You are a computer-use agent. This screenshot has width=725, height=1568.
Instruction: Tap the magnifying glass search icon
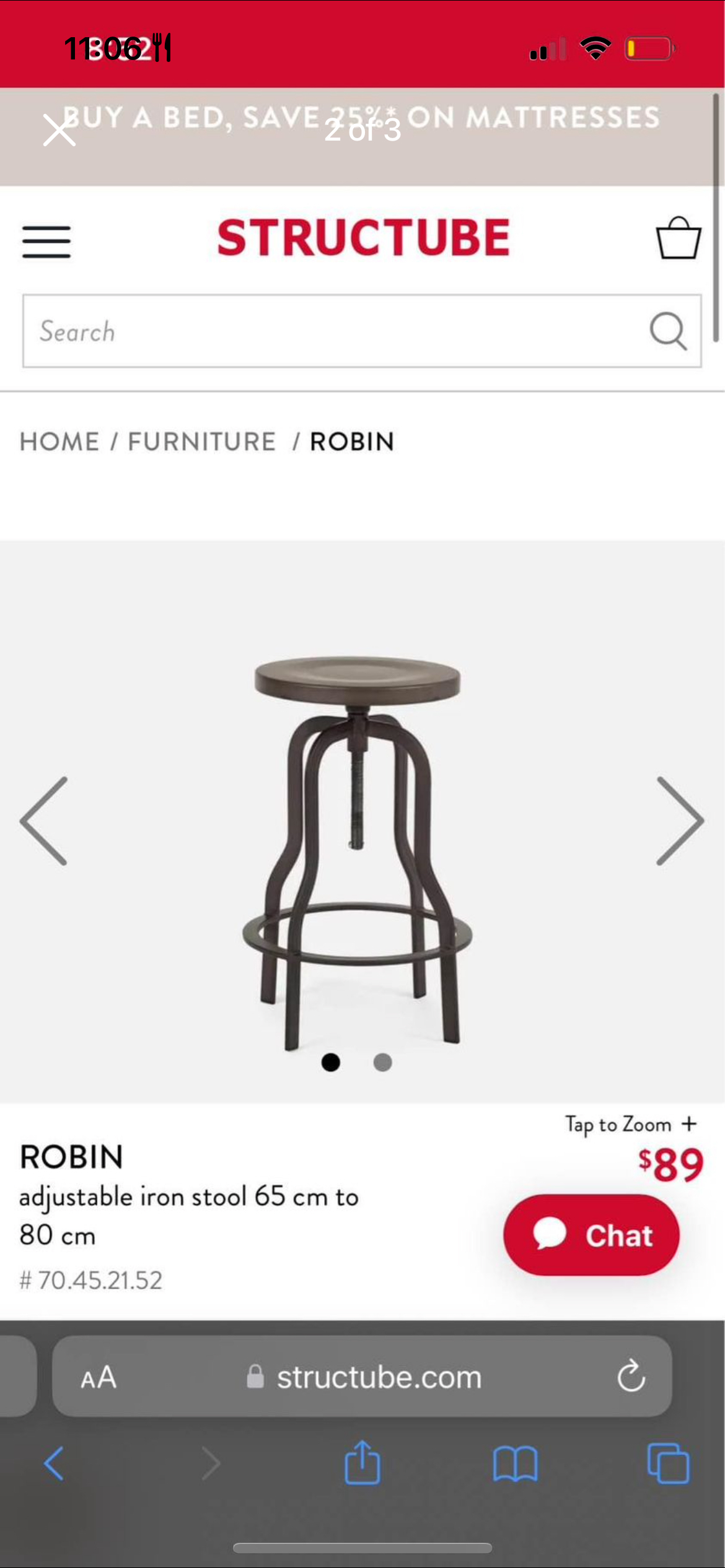pos(668,331)
